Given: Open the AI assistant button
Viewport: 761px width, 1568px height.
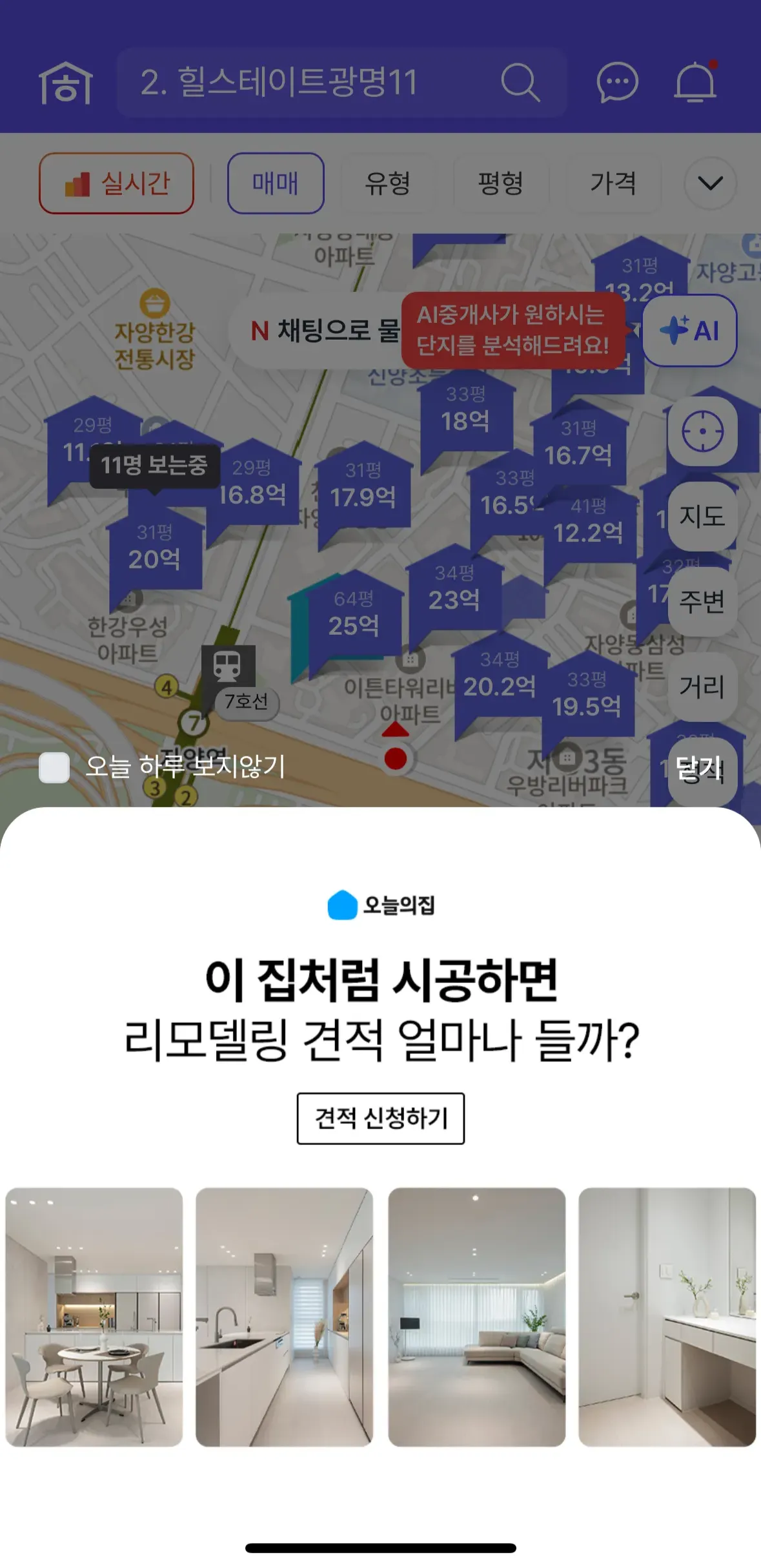Looking at the screenshot, I should [x=689, y=331].
